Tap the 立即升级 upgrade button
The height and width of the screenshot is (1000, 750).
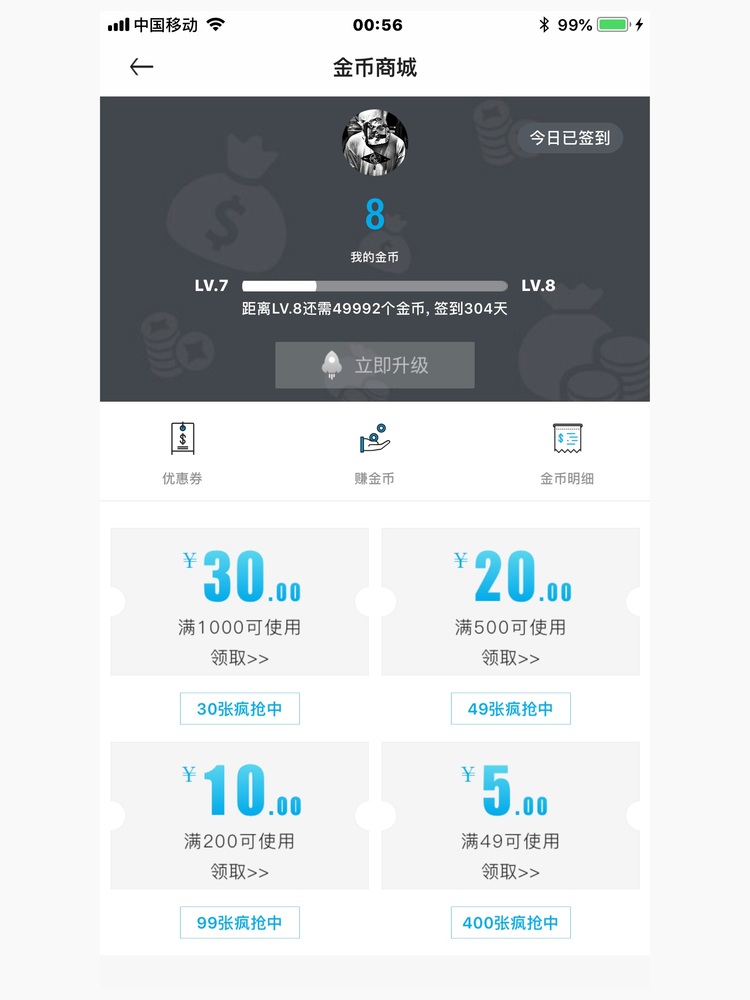375,365
